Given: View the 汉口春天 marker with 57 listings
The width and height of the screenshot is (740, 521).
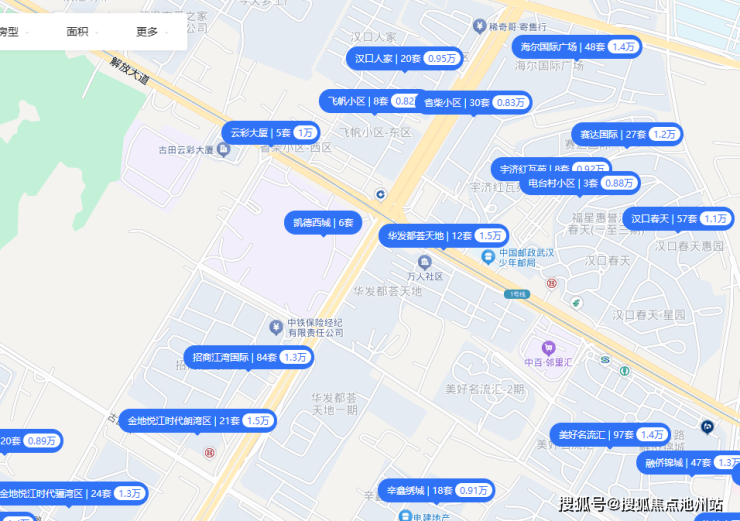Looking at the screenshot, I should (678, 219).
